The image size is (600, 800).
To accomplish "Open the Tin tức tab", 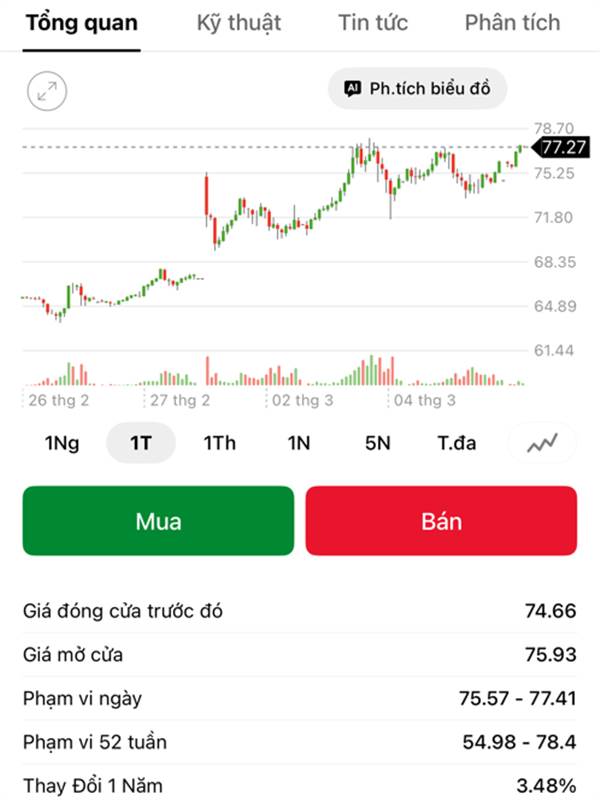I will click(373, 23).
